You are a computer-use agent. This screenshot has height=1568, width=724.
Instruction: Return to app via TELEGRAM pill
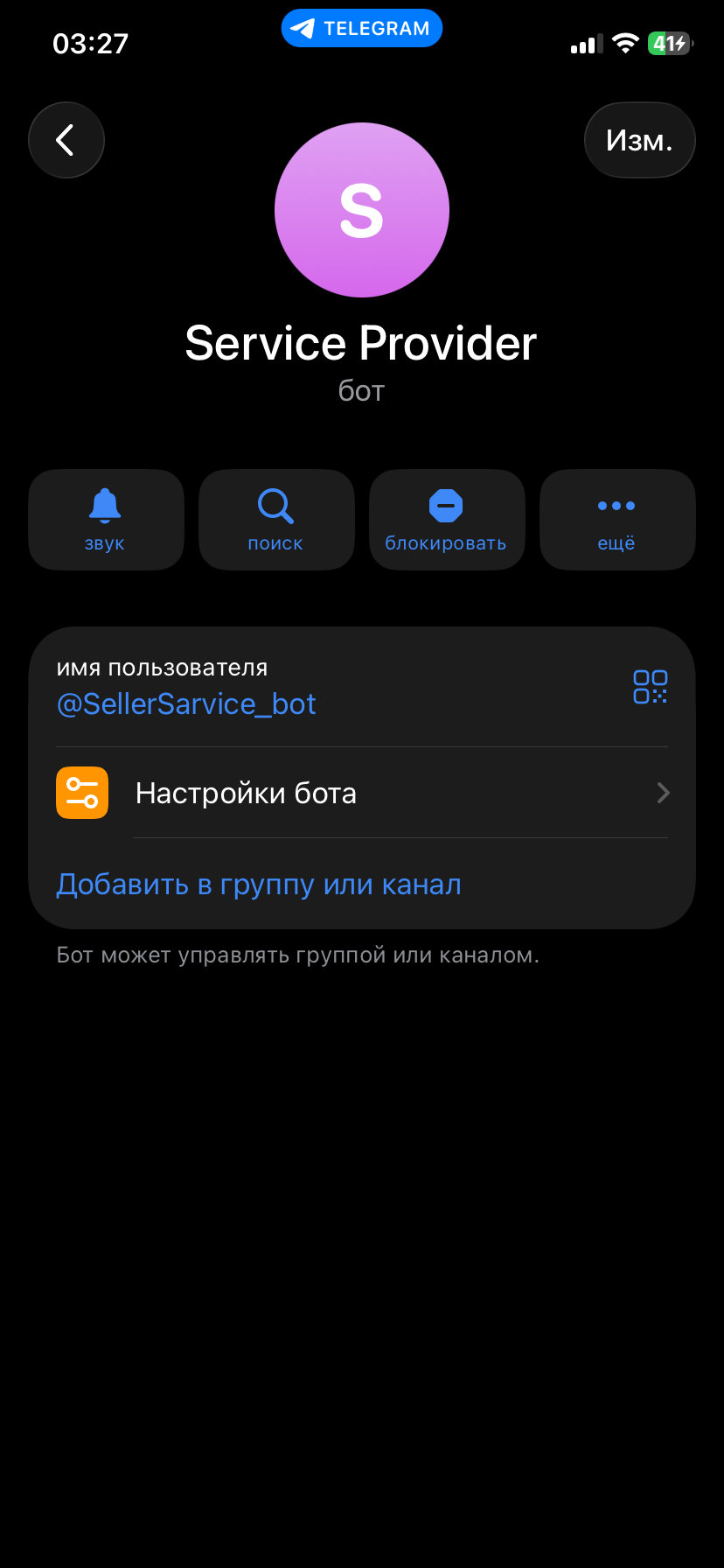pyautogui.click(x=362, y=29)
